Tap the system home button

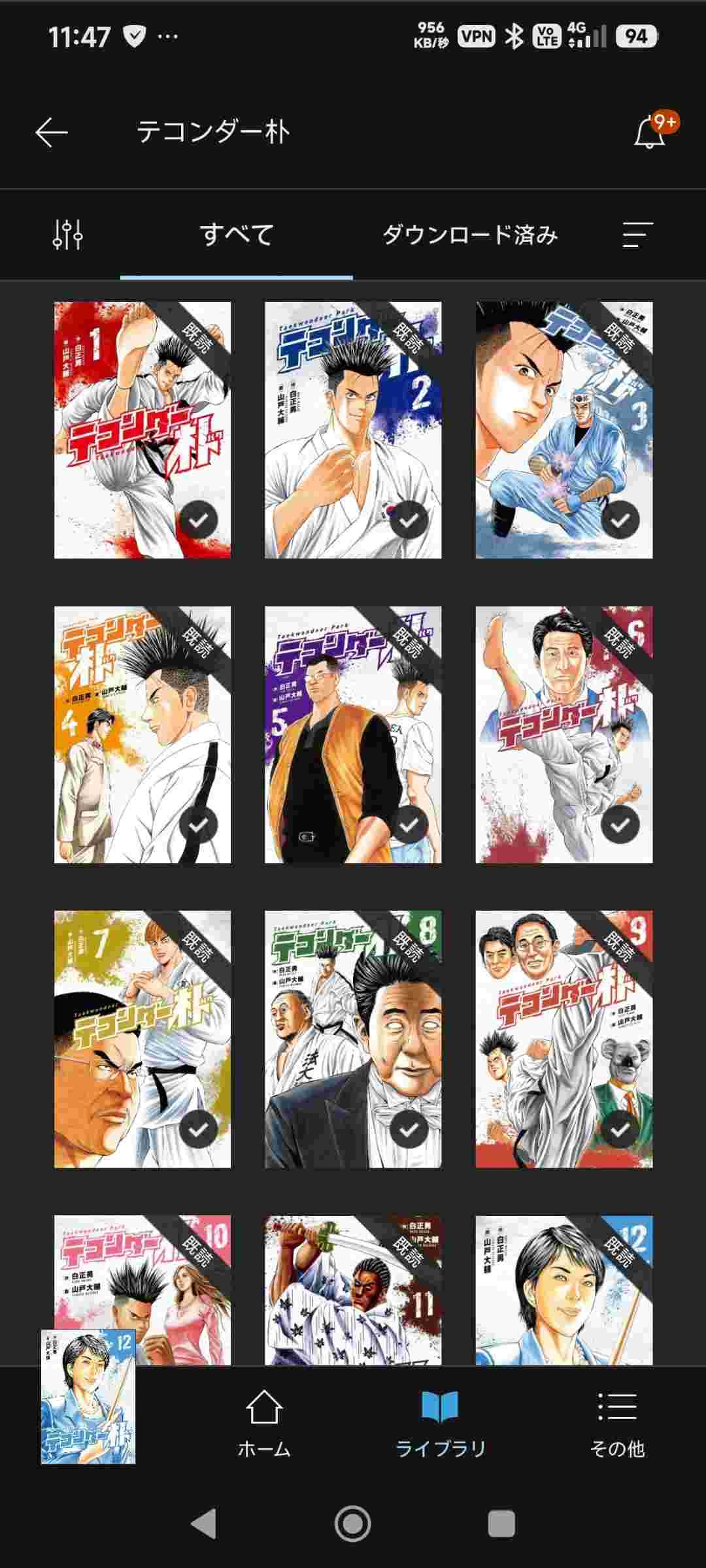pyautogui.click(x=353, y=1524)
